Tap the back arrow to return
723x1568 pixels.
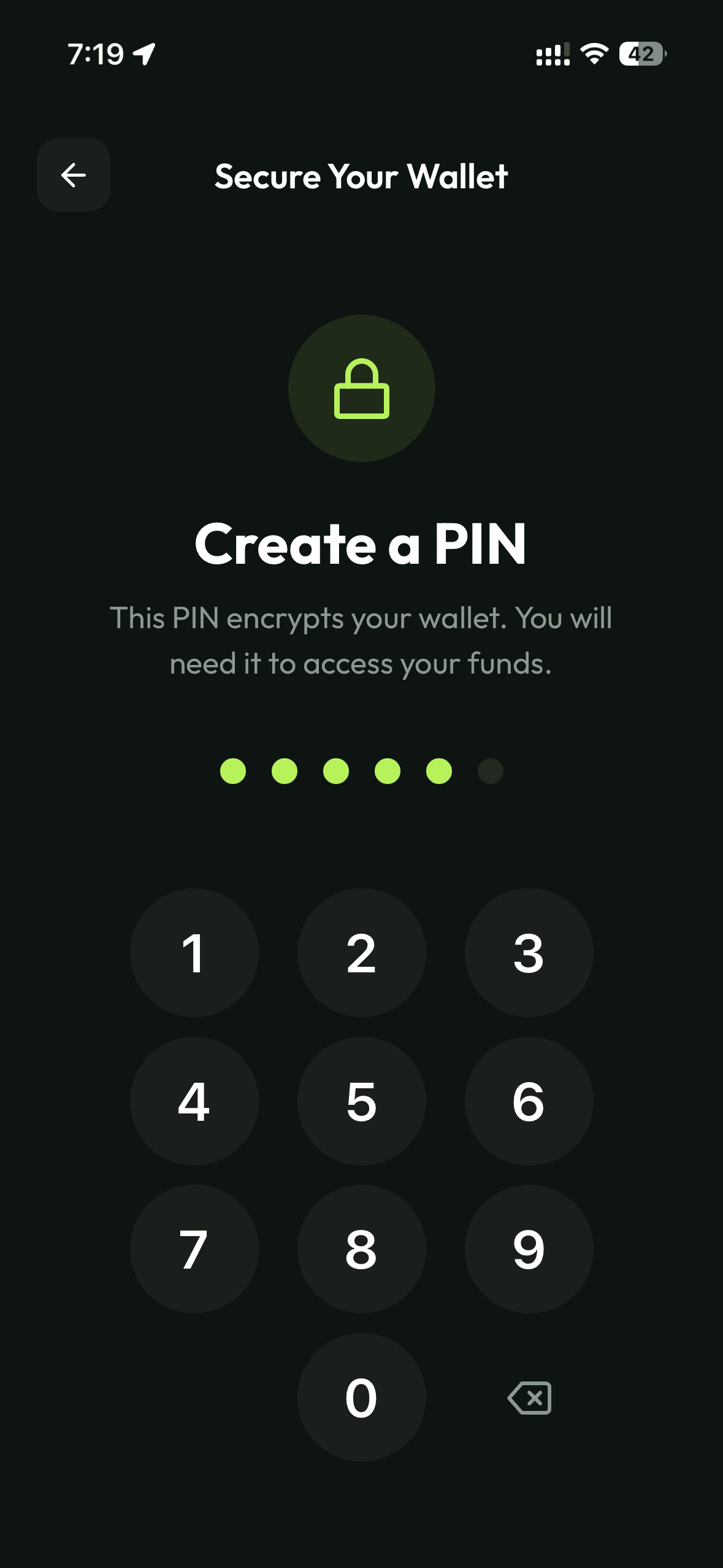(x=73, y=175)
